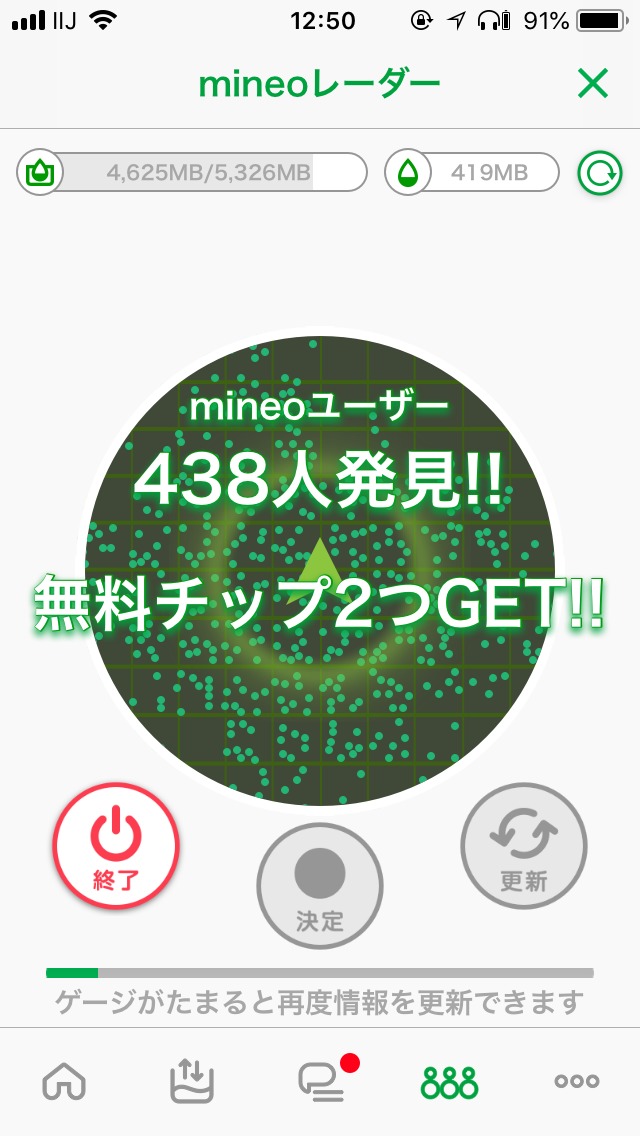The image size is (640, 1136).
Task: Open the more options tab
Action: pos(577,1081)
